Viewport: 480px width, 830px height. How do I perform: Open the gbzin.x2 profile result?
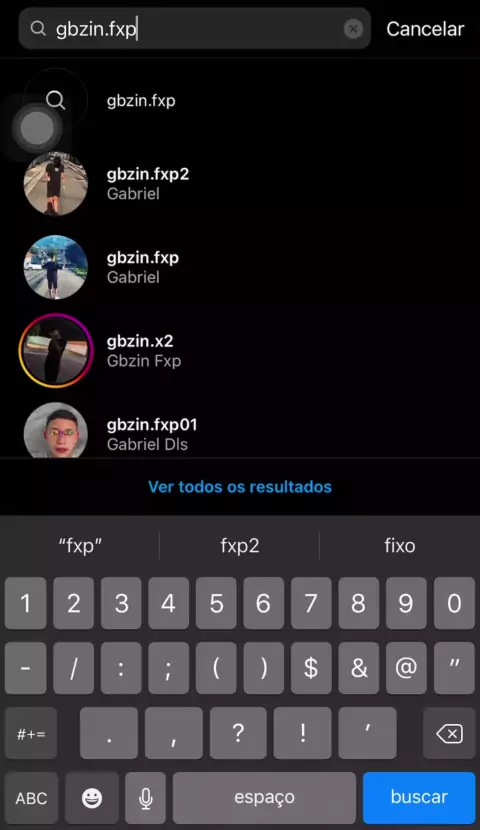coord(240,350)
